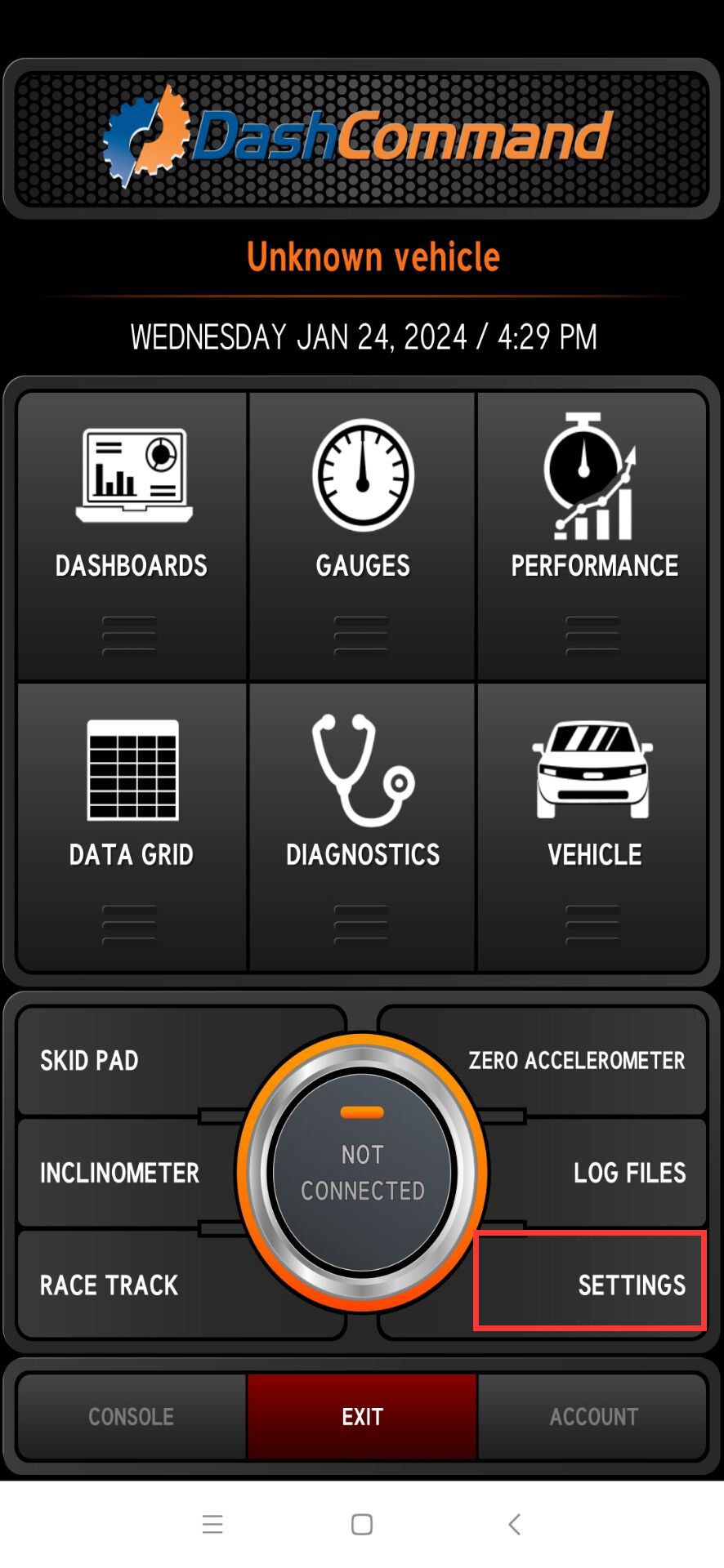Tap the system home button
The height and width of the screenshot is (1568, 724).
tap(362, 1524)
